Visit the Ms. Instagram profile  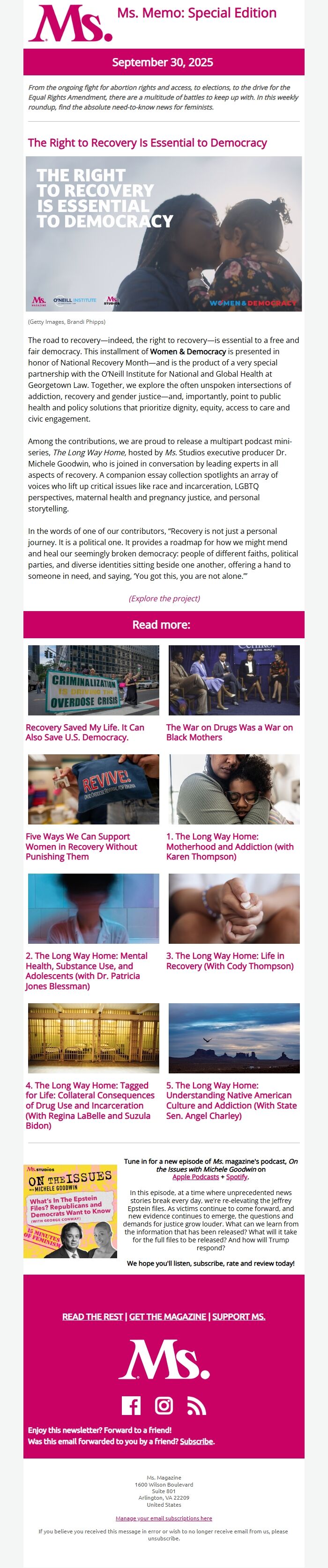(x=164, y=1406)
